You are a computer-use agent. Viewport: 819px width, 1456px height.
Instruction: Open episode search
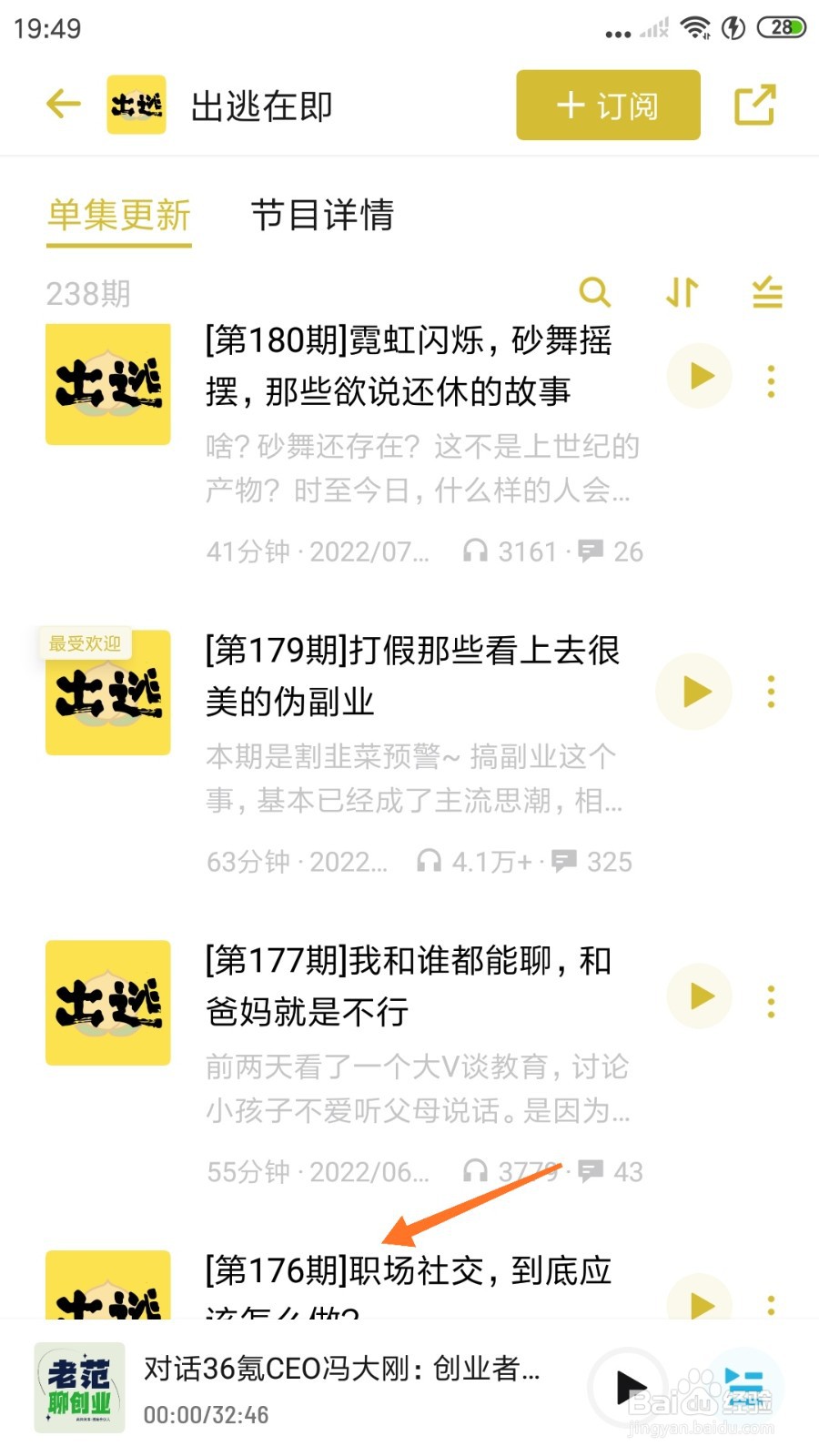(x=596, y=293)
